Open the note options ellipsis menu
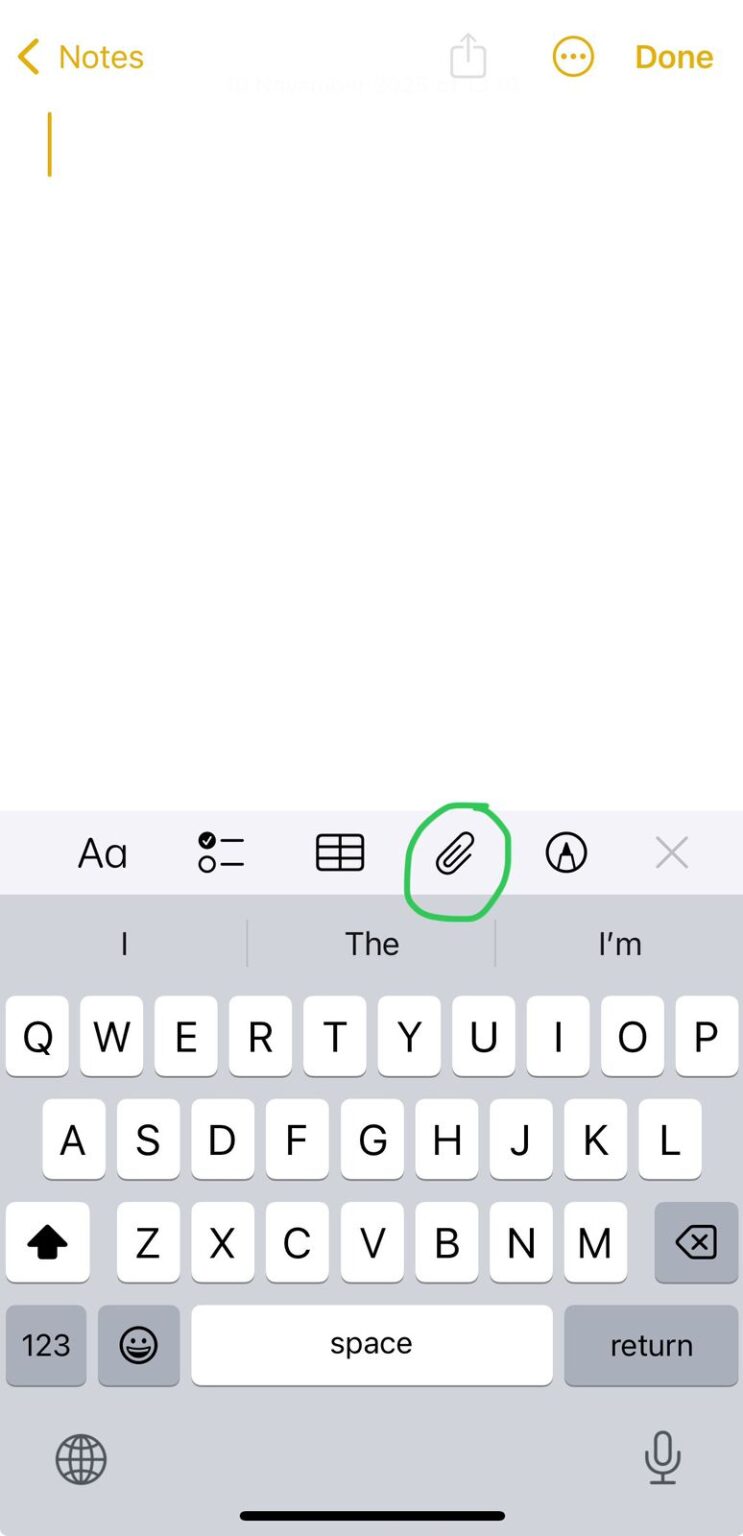 coord(572,57)
